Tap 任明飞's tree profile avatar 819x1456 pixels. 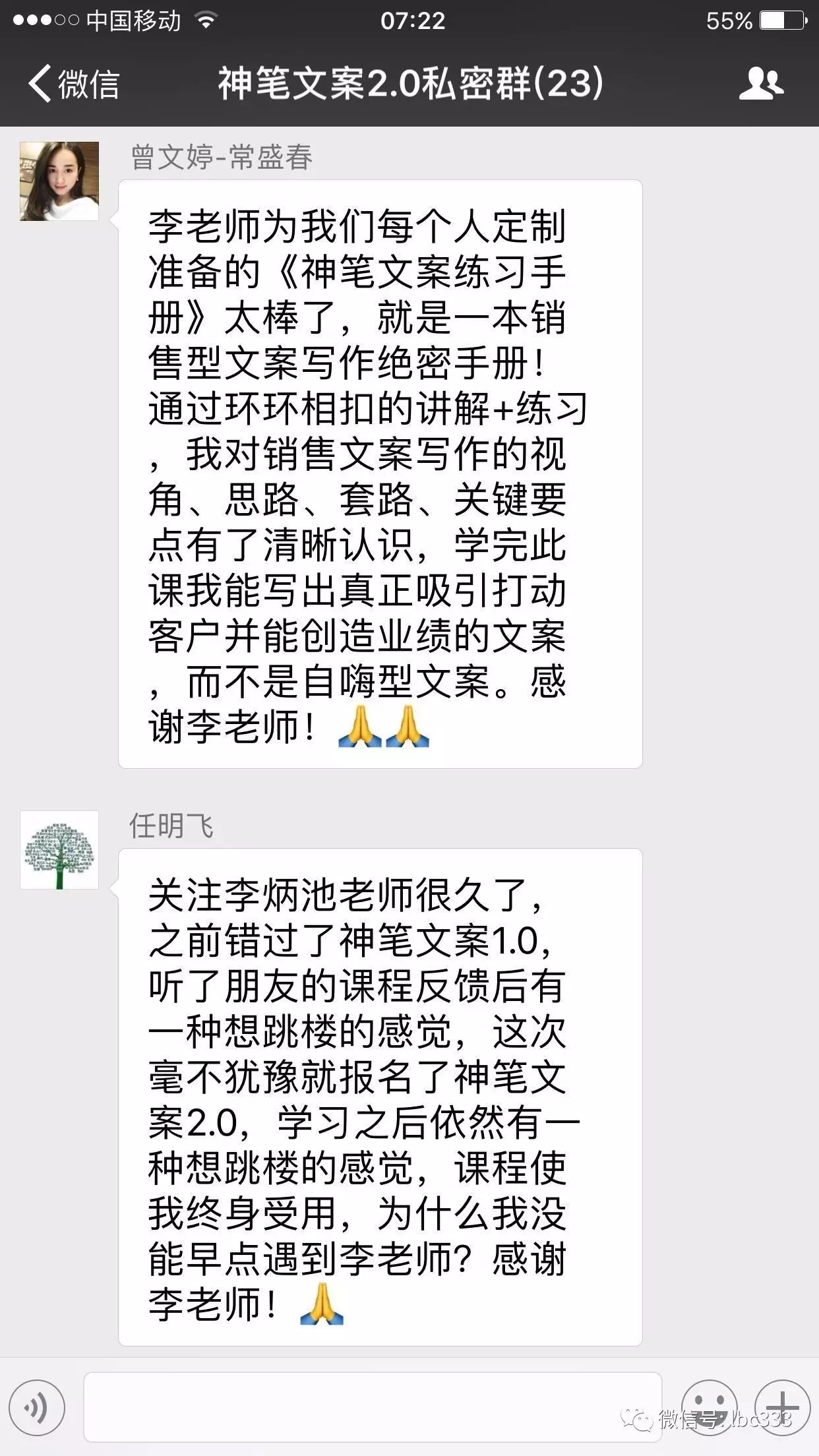tap(59, 849)
